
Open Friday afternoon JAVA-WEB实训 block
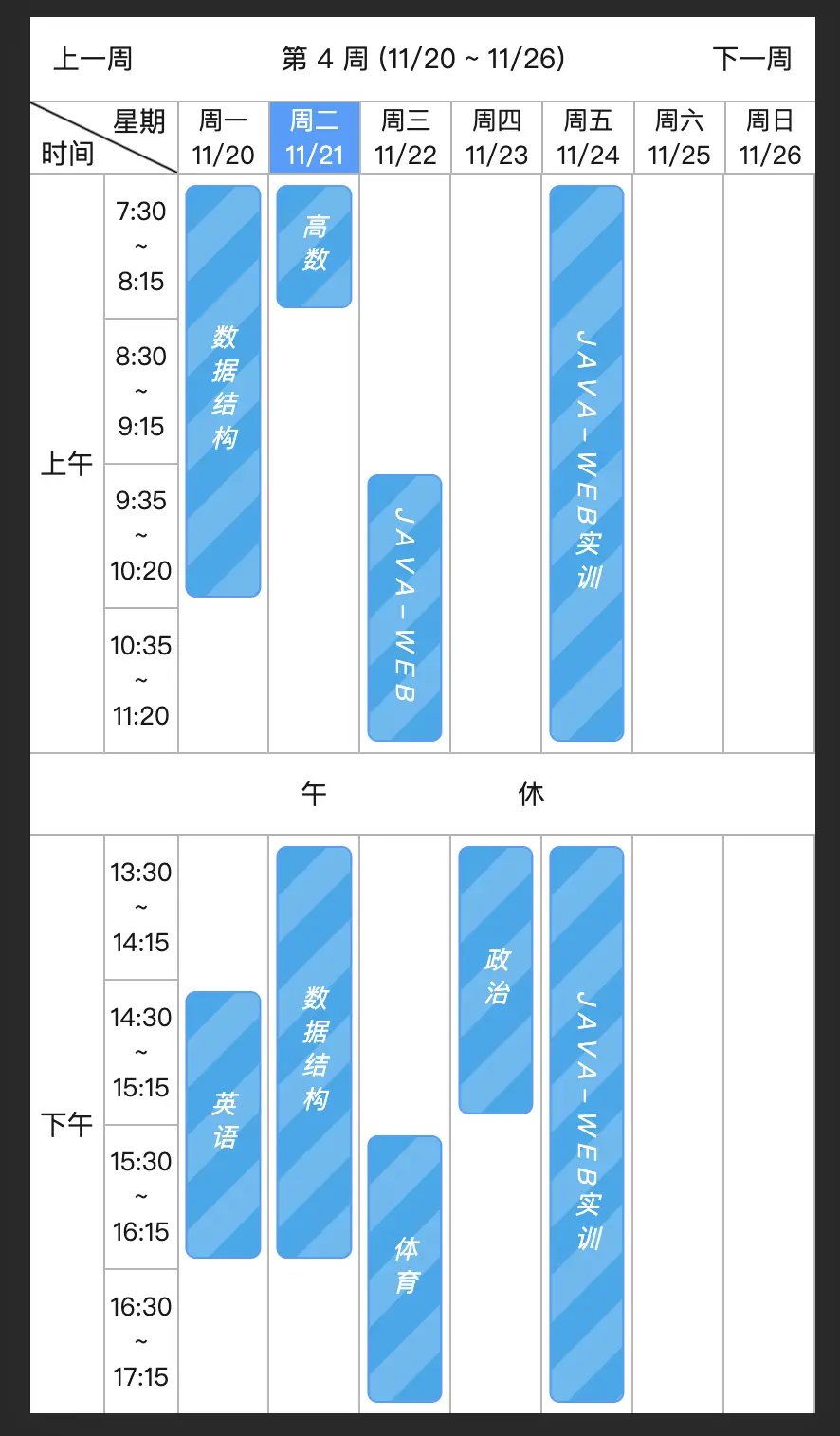587,1124
